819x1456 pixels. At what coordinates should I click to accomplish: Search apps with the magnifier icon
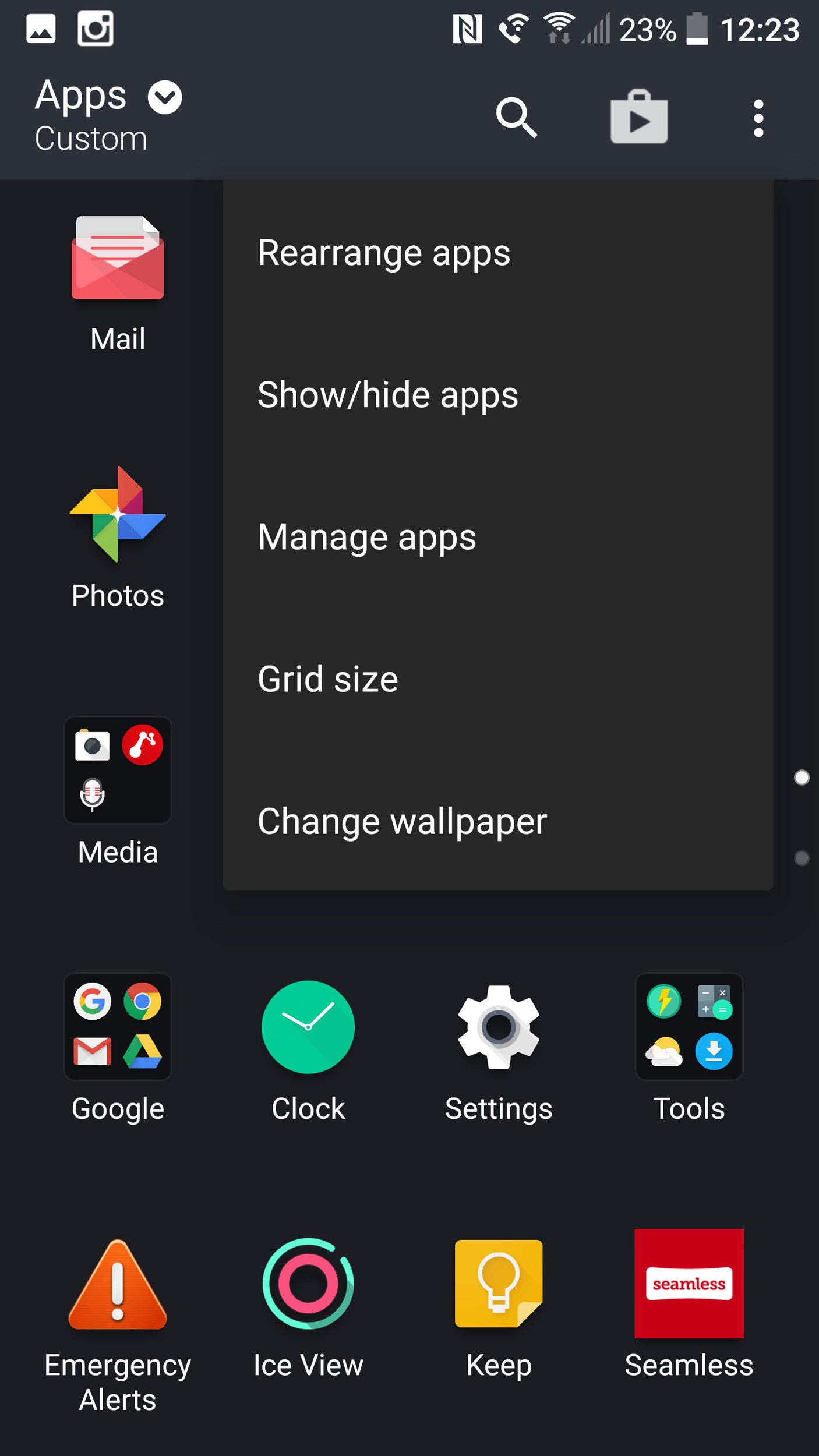pyautogui.click(x=516, y=118)
